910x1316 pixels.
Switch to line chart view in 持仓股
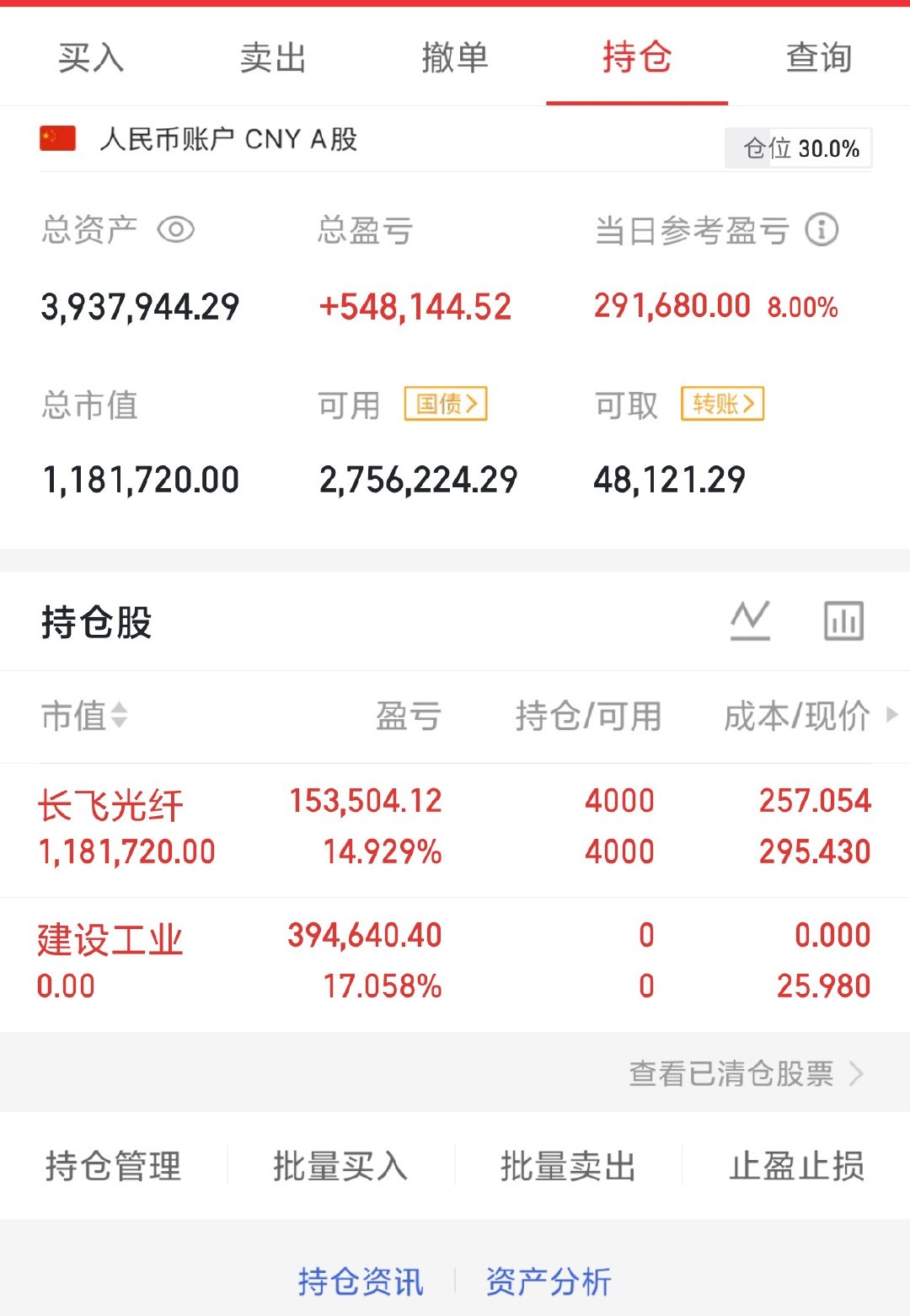click(751, 620)
